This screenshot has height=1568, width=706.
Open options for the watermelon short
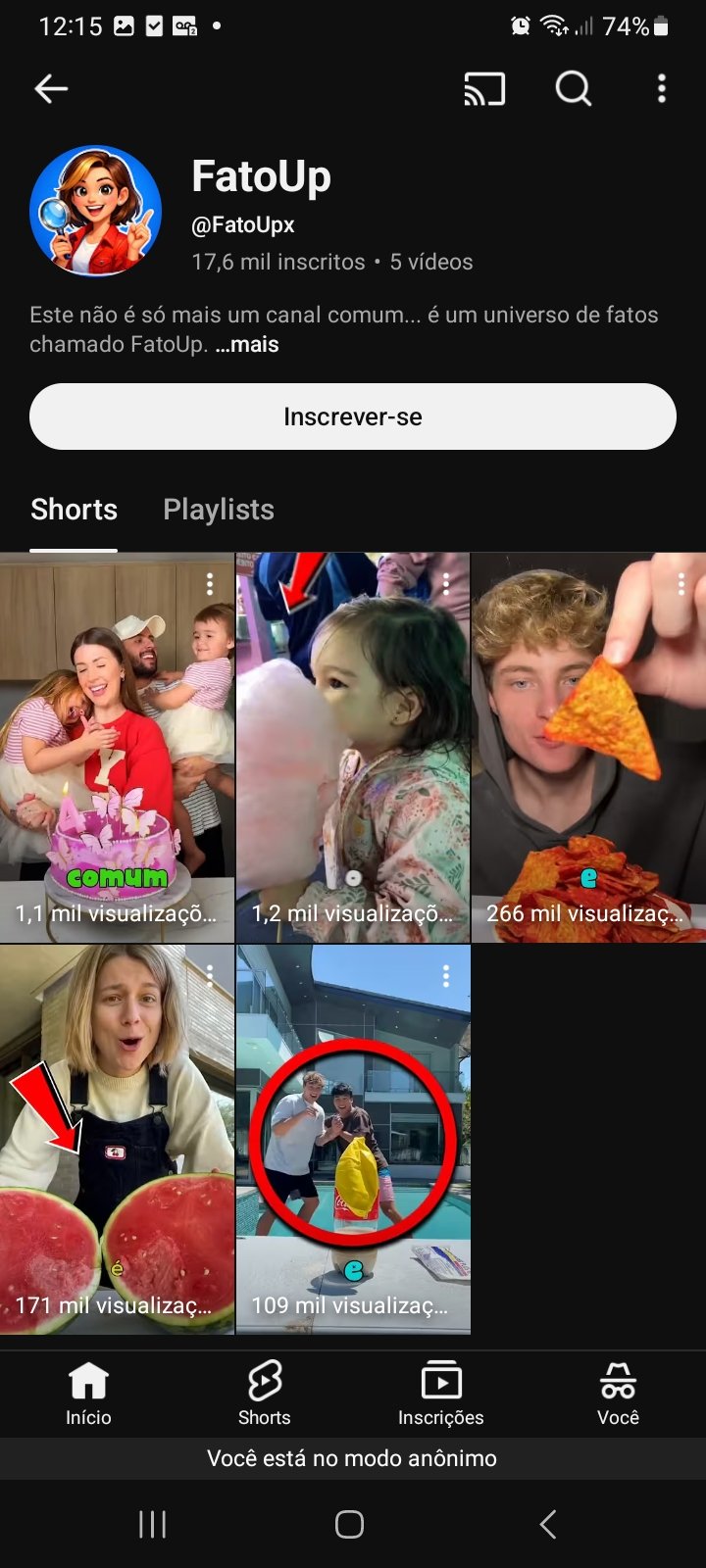[x=210, y=976]
